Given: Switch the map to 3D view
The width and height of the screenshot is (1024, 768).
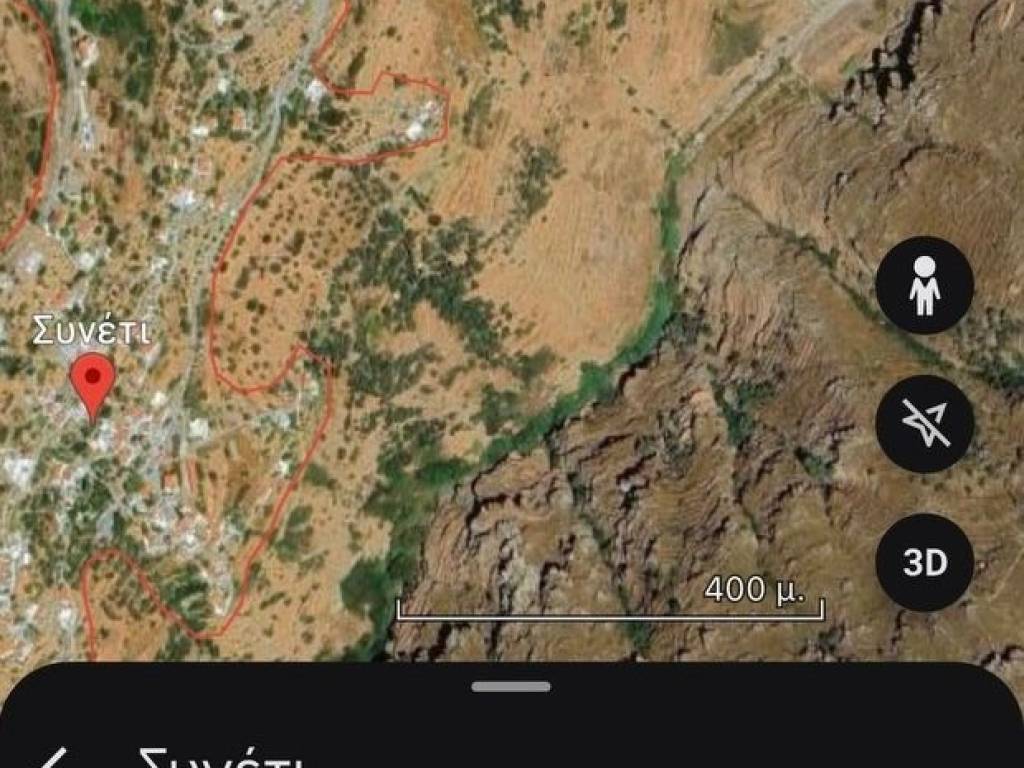Looking at the screenshot, I should point(924,563).
